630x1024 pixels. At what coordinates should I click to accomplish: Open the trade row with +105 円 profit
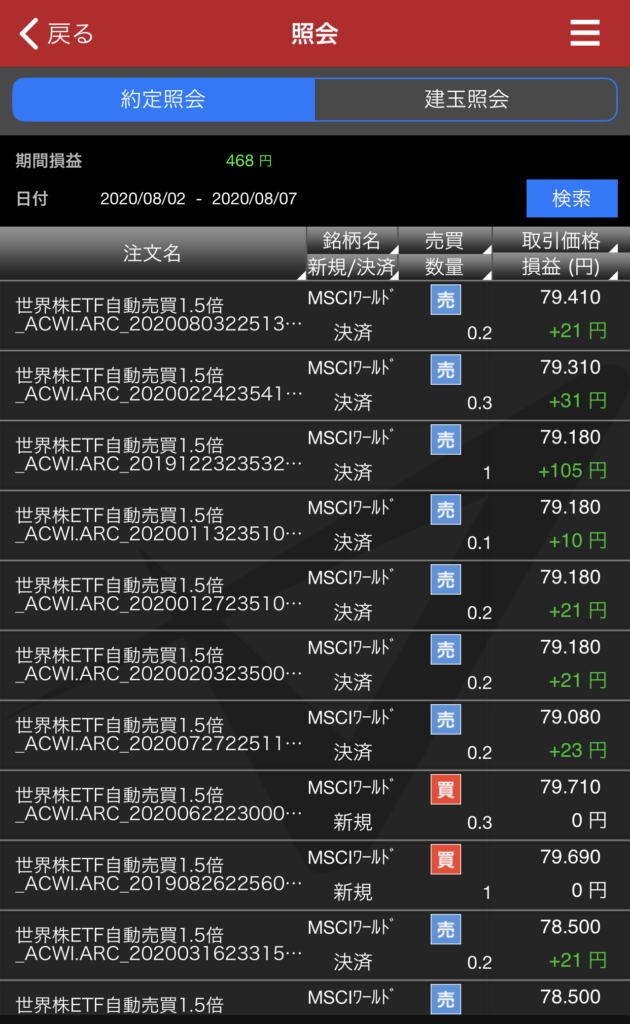315,455
